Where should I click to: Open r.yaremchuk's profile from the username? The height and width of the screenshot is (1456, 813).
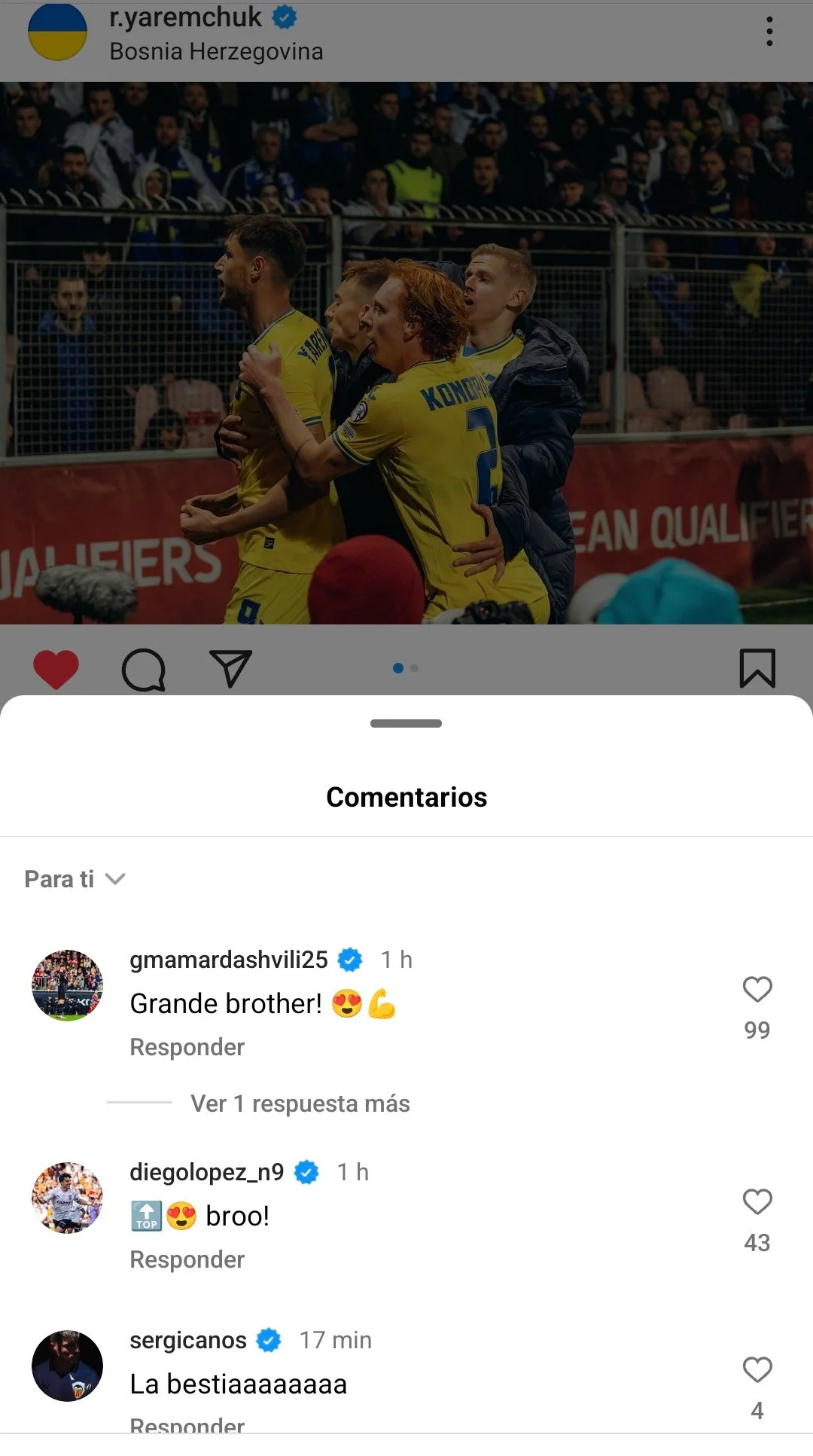click(185, 18)
